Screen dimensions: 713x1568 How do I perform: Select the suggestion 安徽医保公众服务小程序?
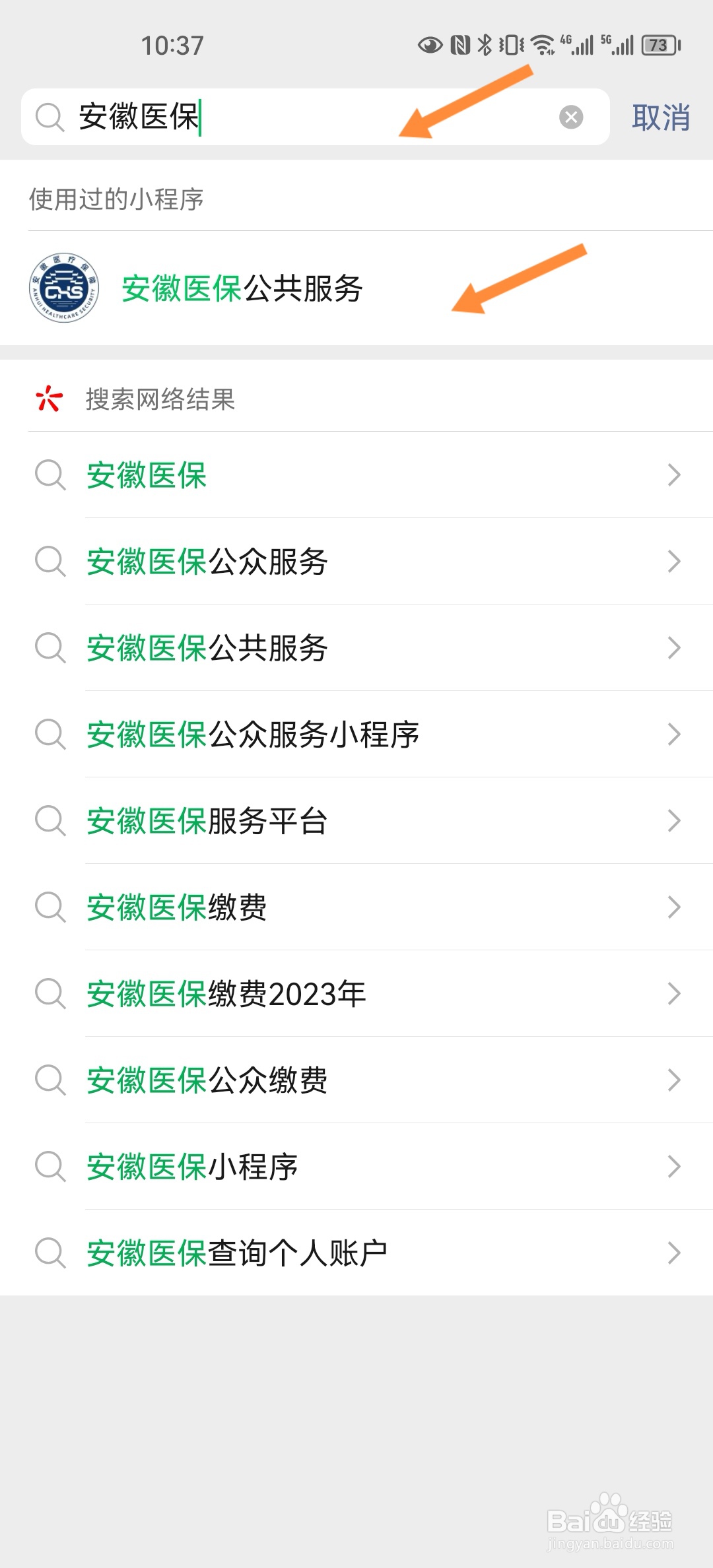coord(356,735)
